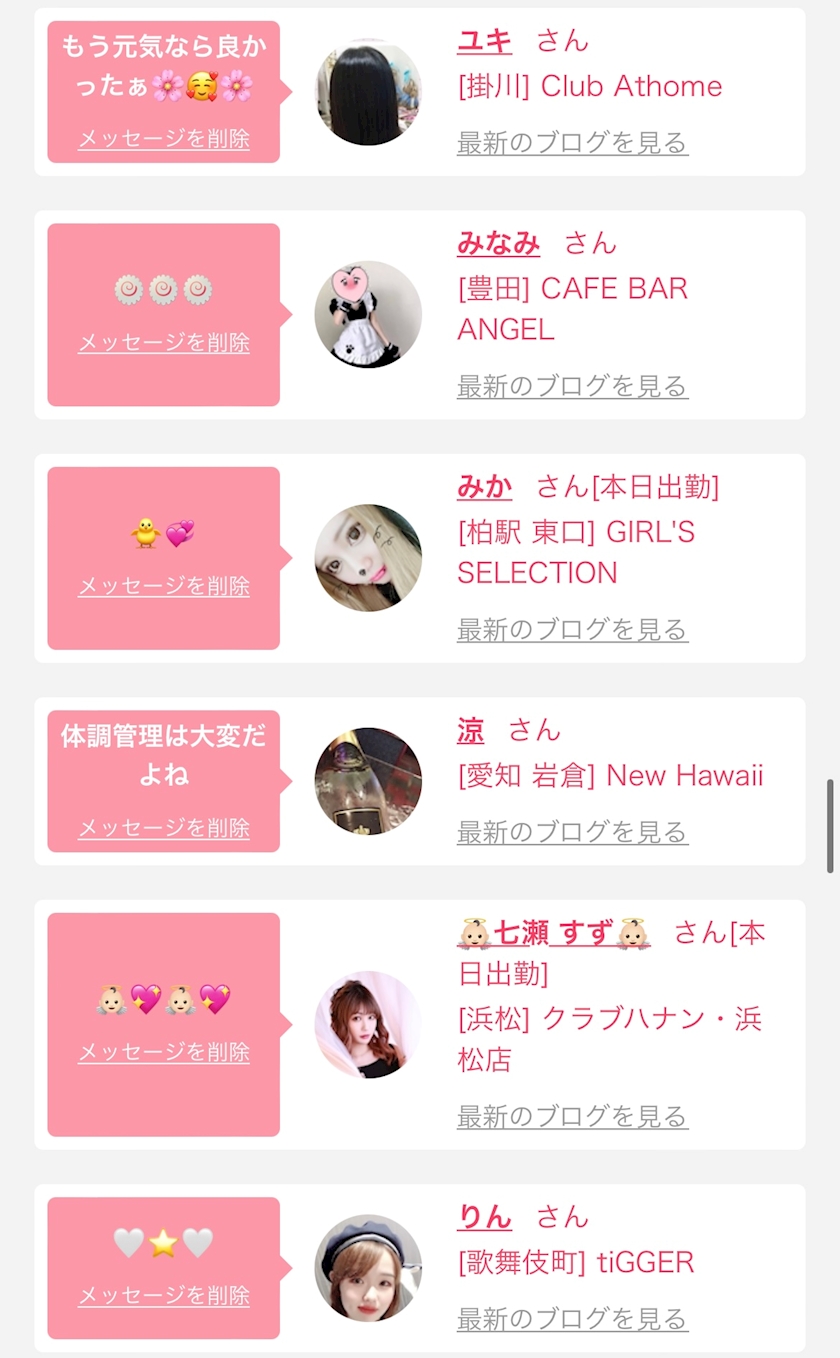Delete the message sent to みなみ

pos(164,342)
